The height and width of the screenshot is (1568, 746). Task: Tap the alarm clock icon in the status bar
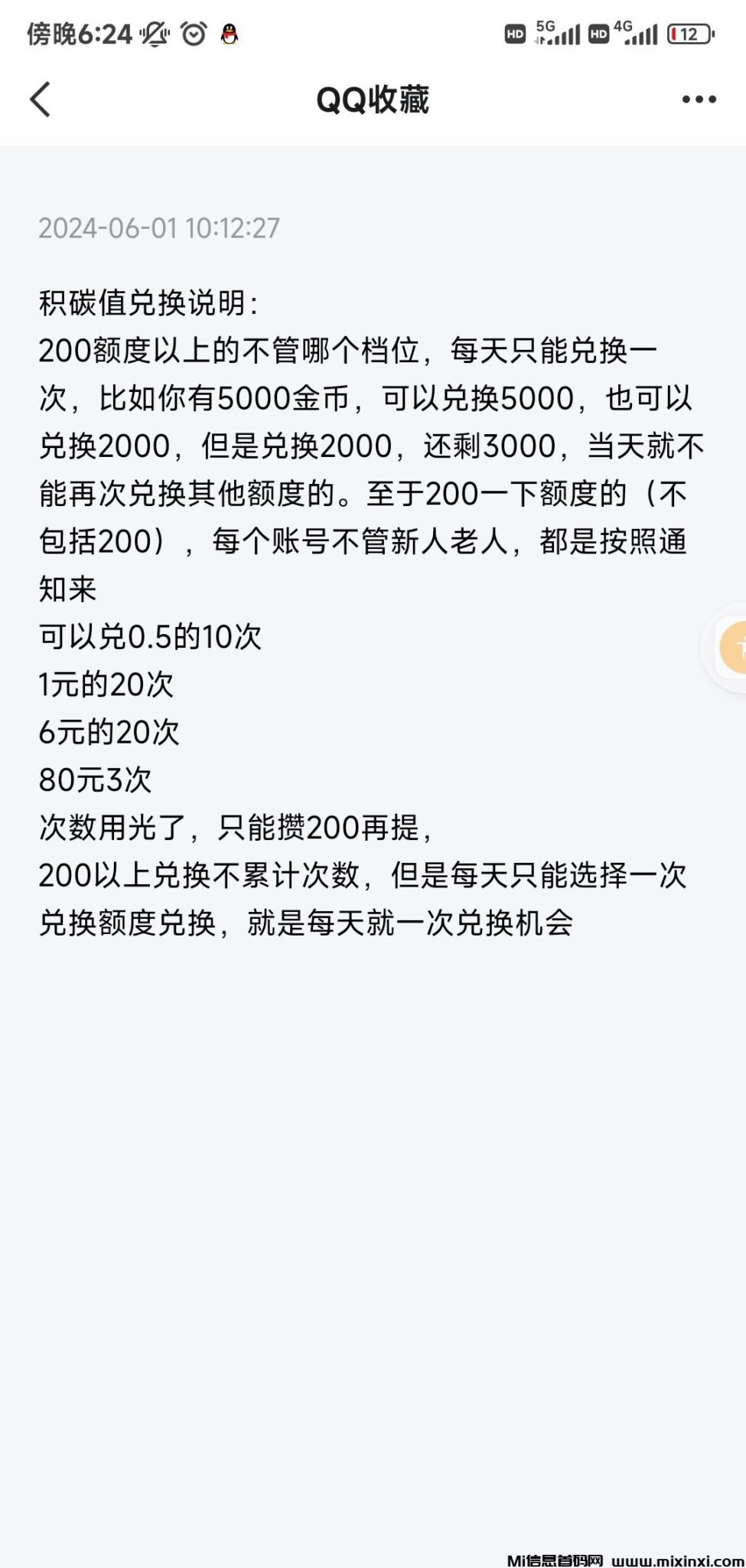coord(191,34)
